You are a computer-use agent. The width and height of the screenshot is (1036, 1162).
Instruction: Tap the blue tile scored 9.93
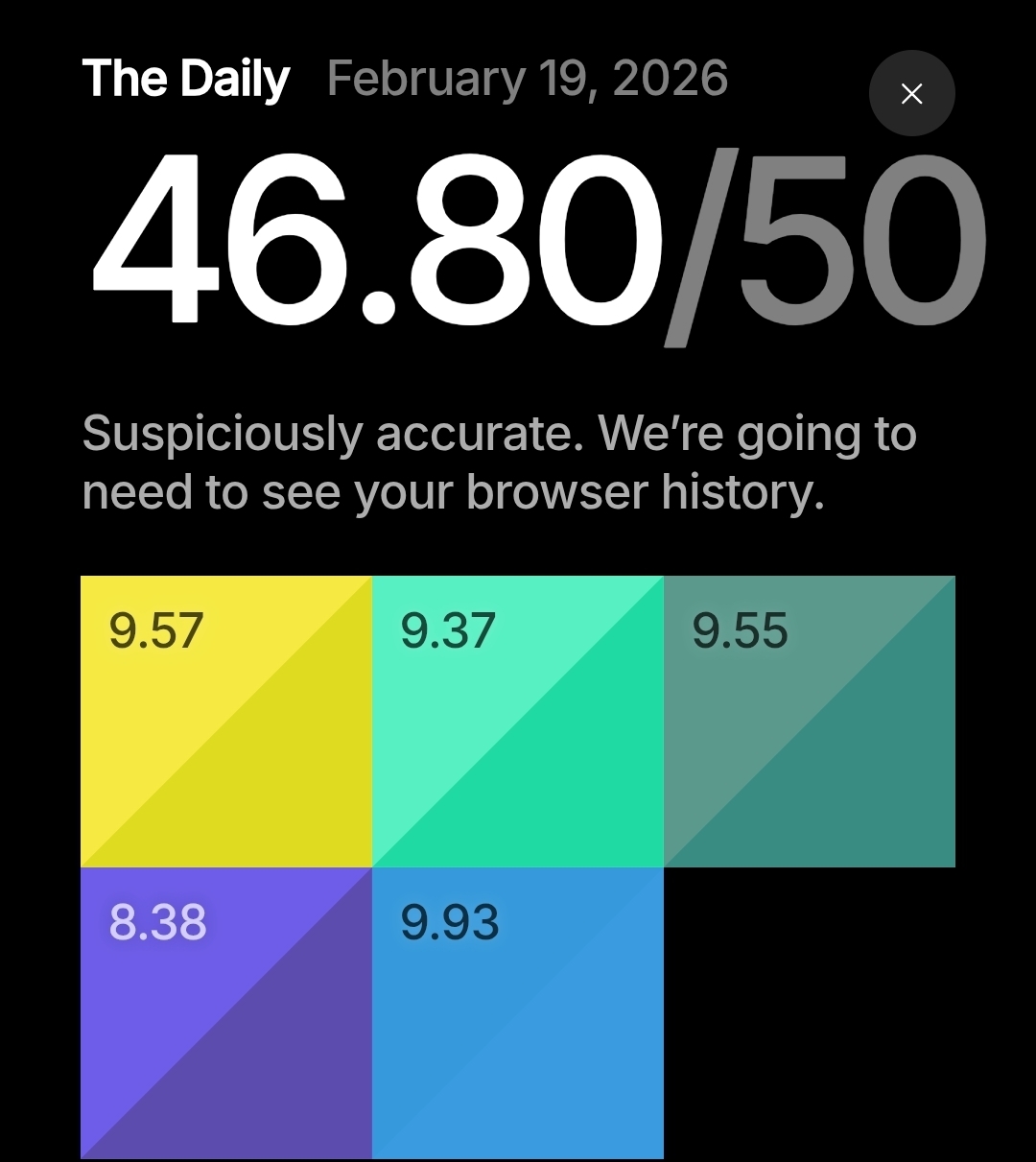pos(517,1012)
